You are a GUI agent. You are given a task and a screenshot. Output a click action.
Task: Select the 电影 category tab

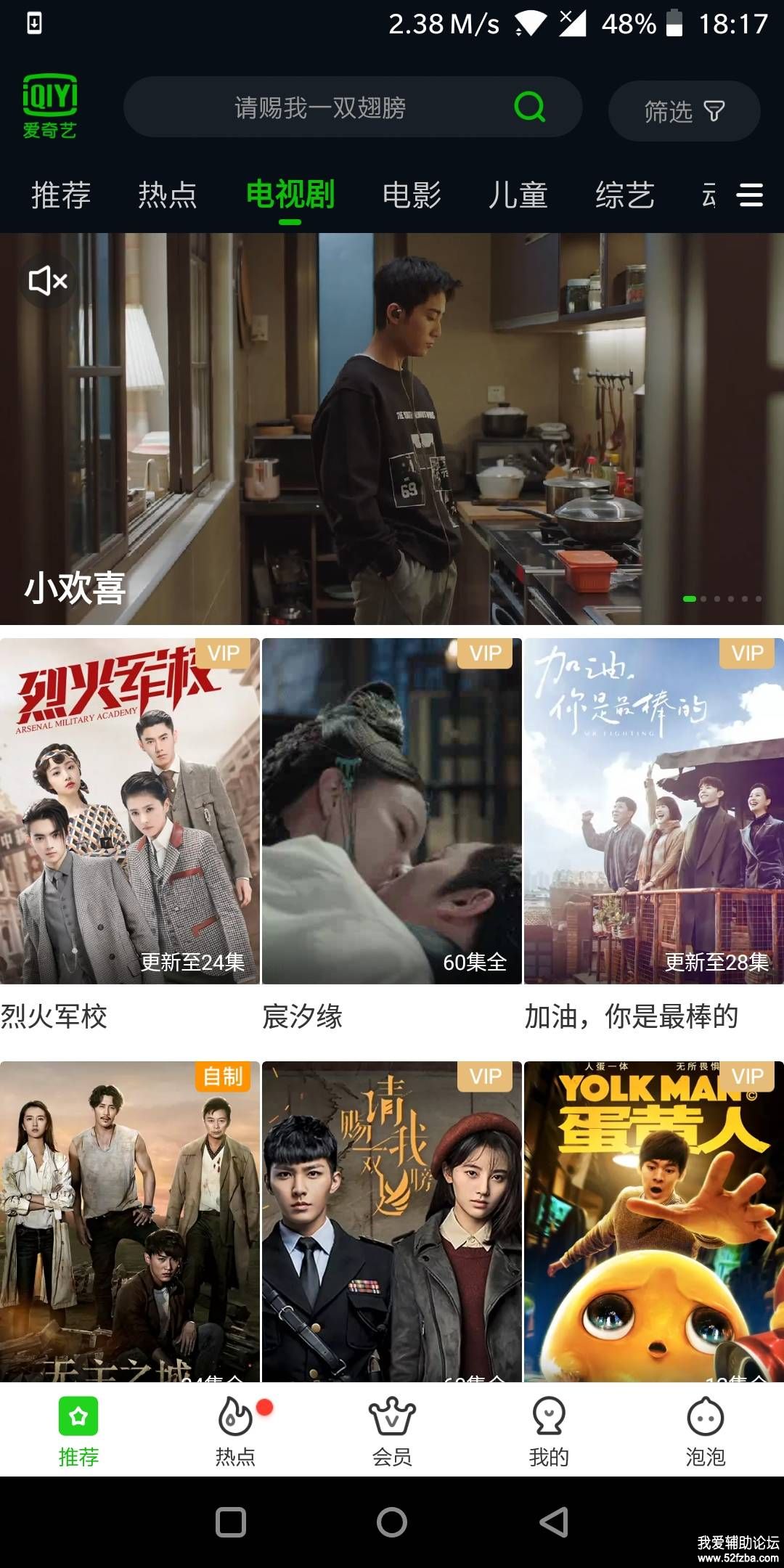(x=412, y=195)
